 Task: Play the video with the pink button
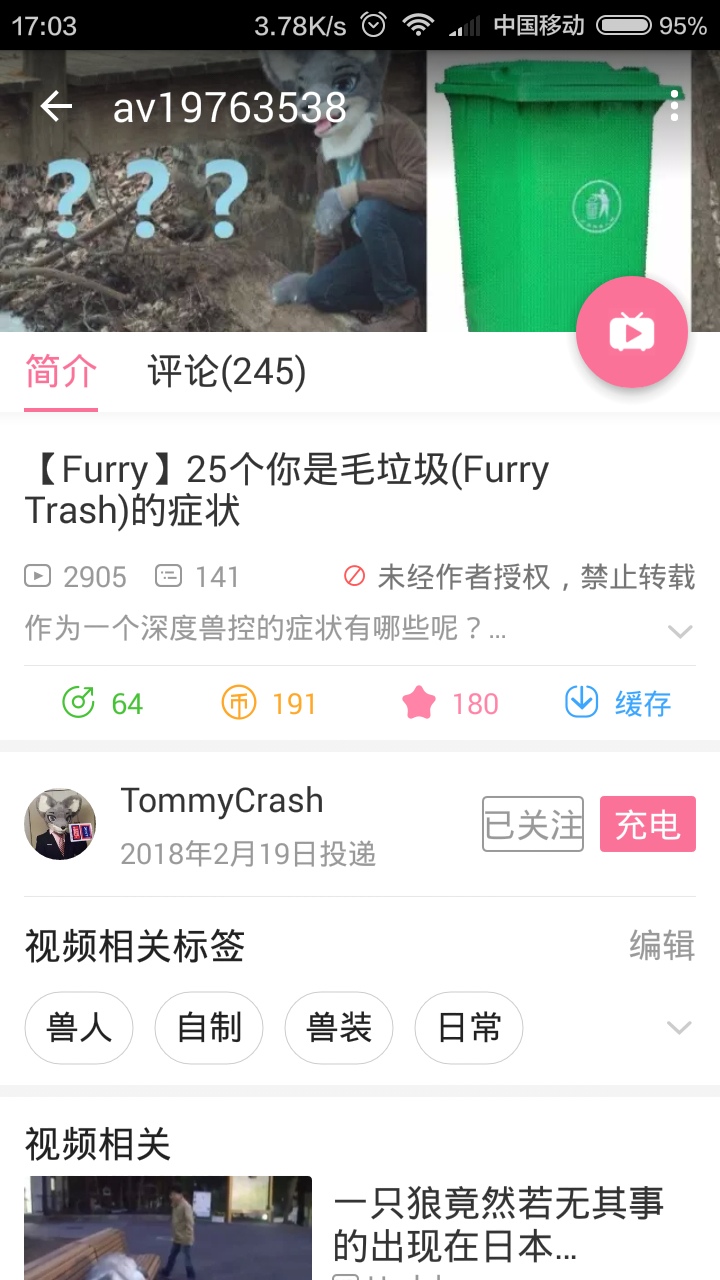pyautogui.click(x=631, y=332)
